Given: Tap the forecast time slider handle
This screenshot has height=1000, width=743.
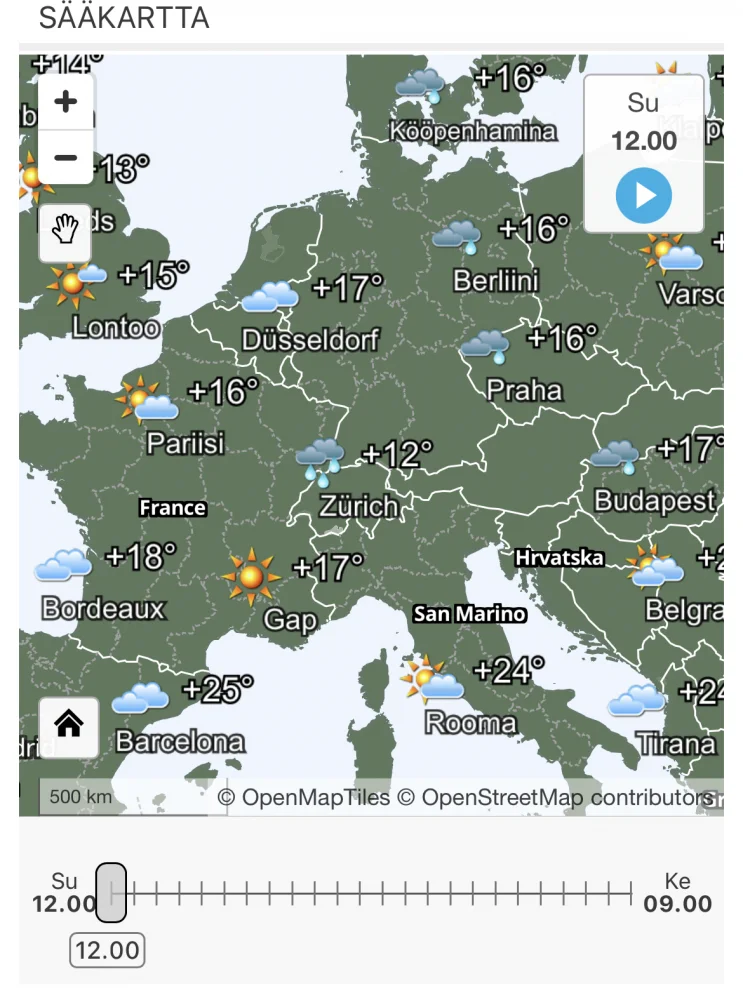Looking at the screenshot, I should pyautogui.click(x=111, y=892).
